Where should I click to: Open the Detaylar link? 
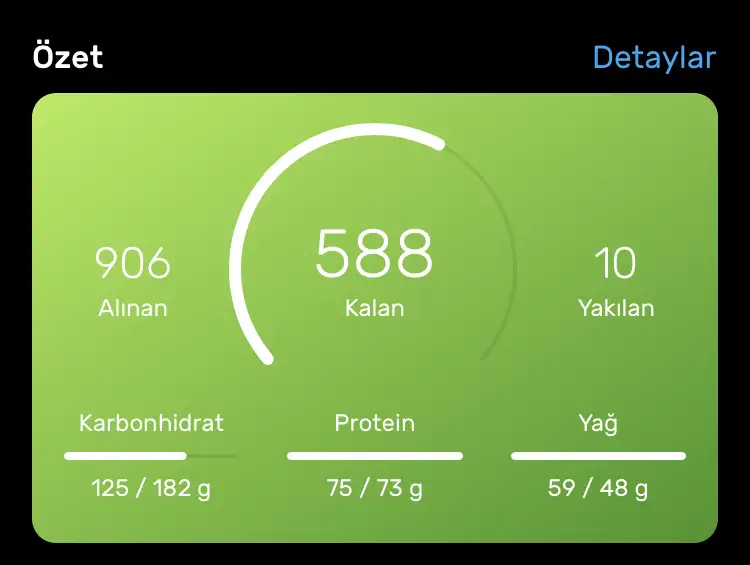coord(654,57)
